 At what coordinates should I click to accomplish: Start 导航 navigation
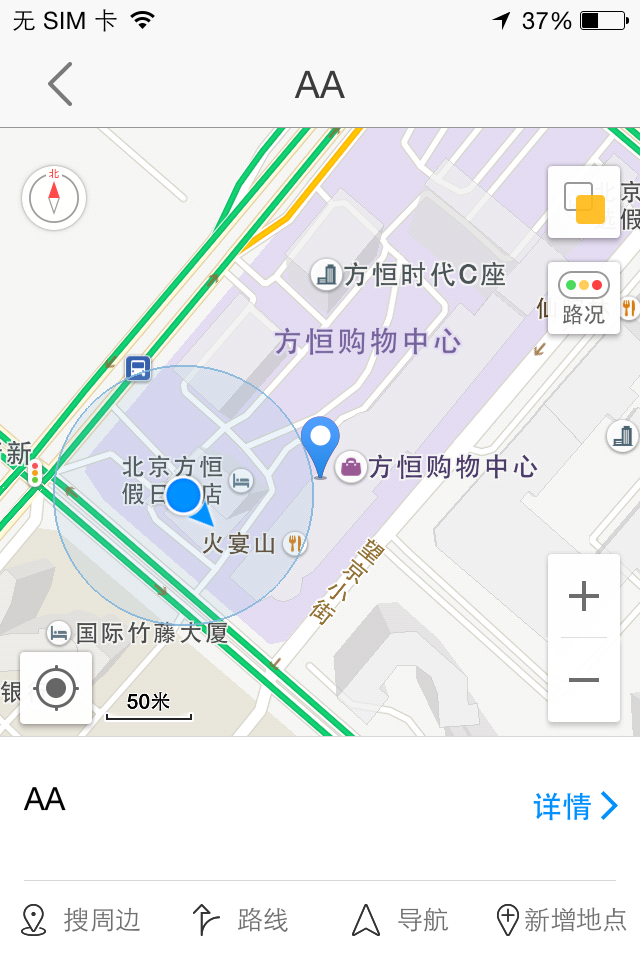(400, 919)
